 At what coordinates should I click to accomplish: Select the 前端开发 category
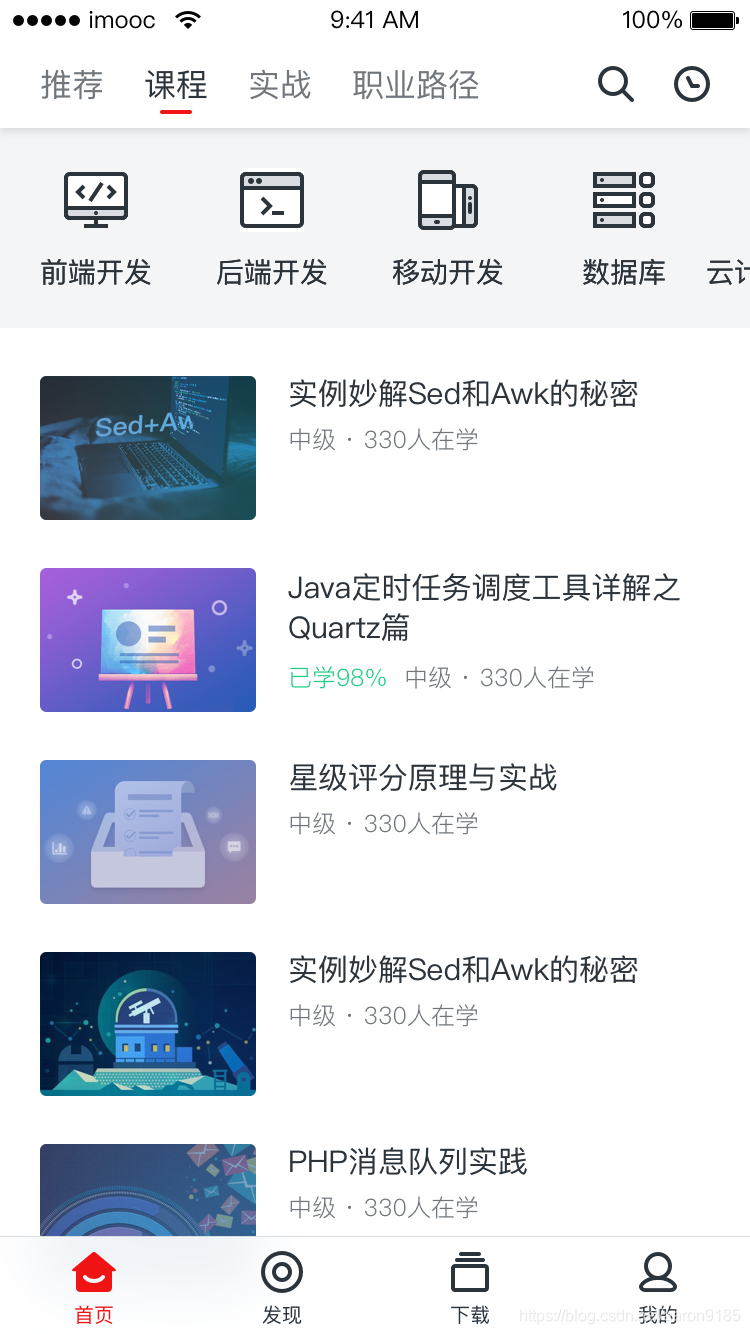[96, 229]
